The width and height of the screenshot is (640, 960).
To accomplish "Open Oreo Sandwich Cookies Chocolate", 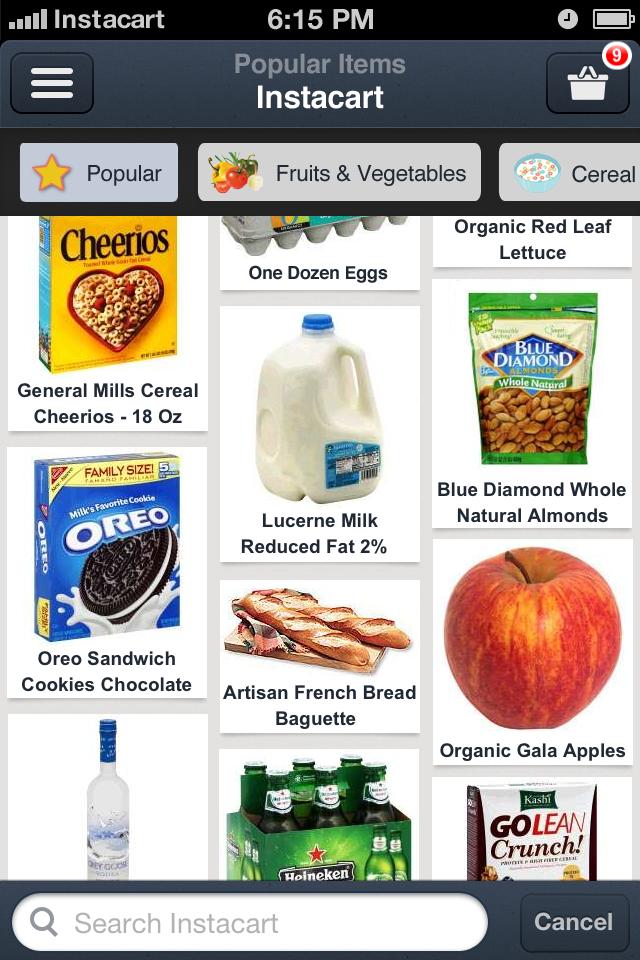I will (107, 570).
